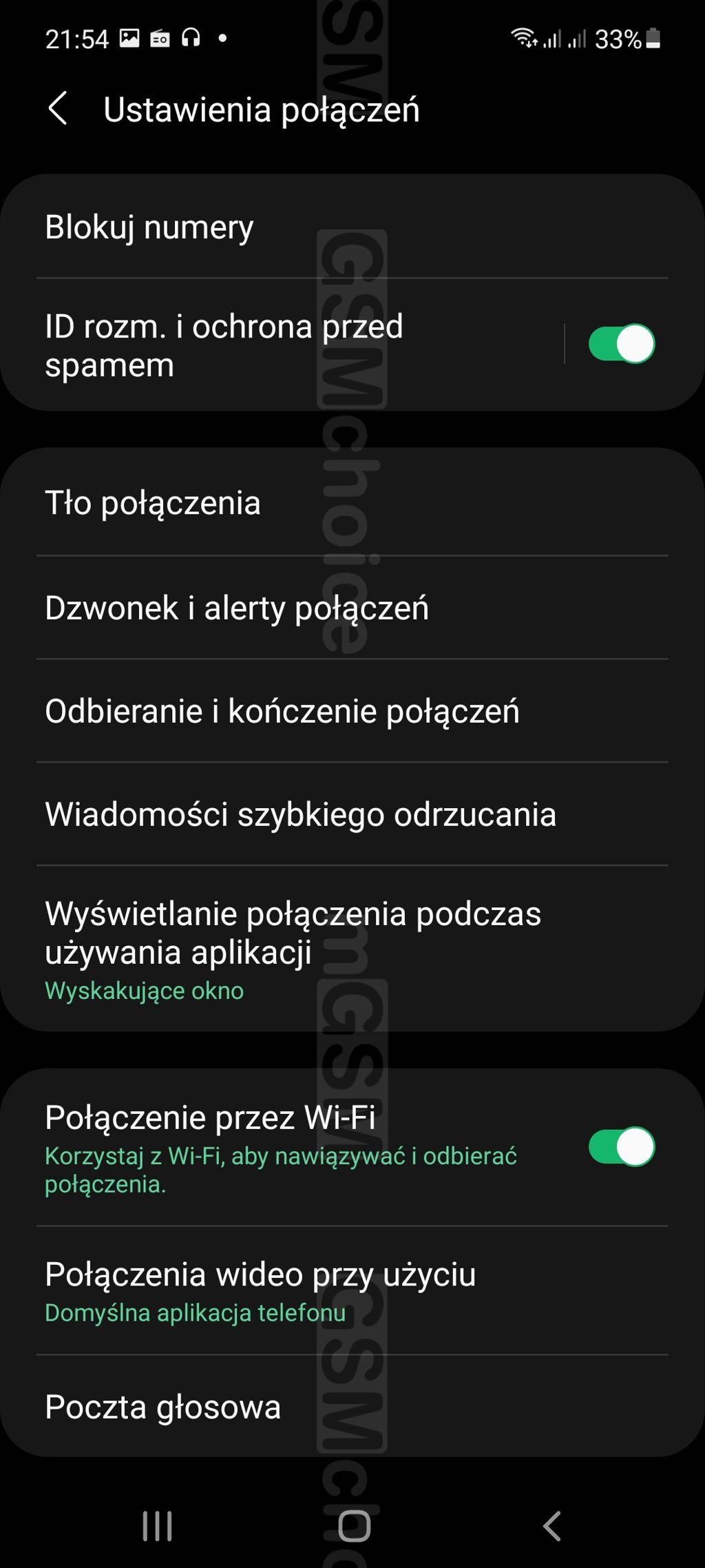
Task: Toggle off ID rozm. i ochrona przed spamem
Action: (x=622, y=344)
